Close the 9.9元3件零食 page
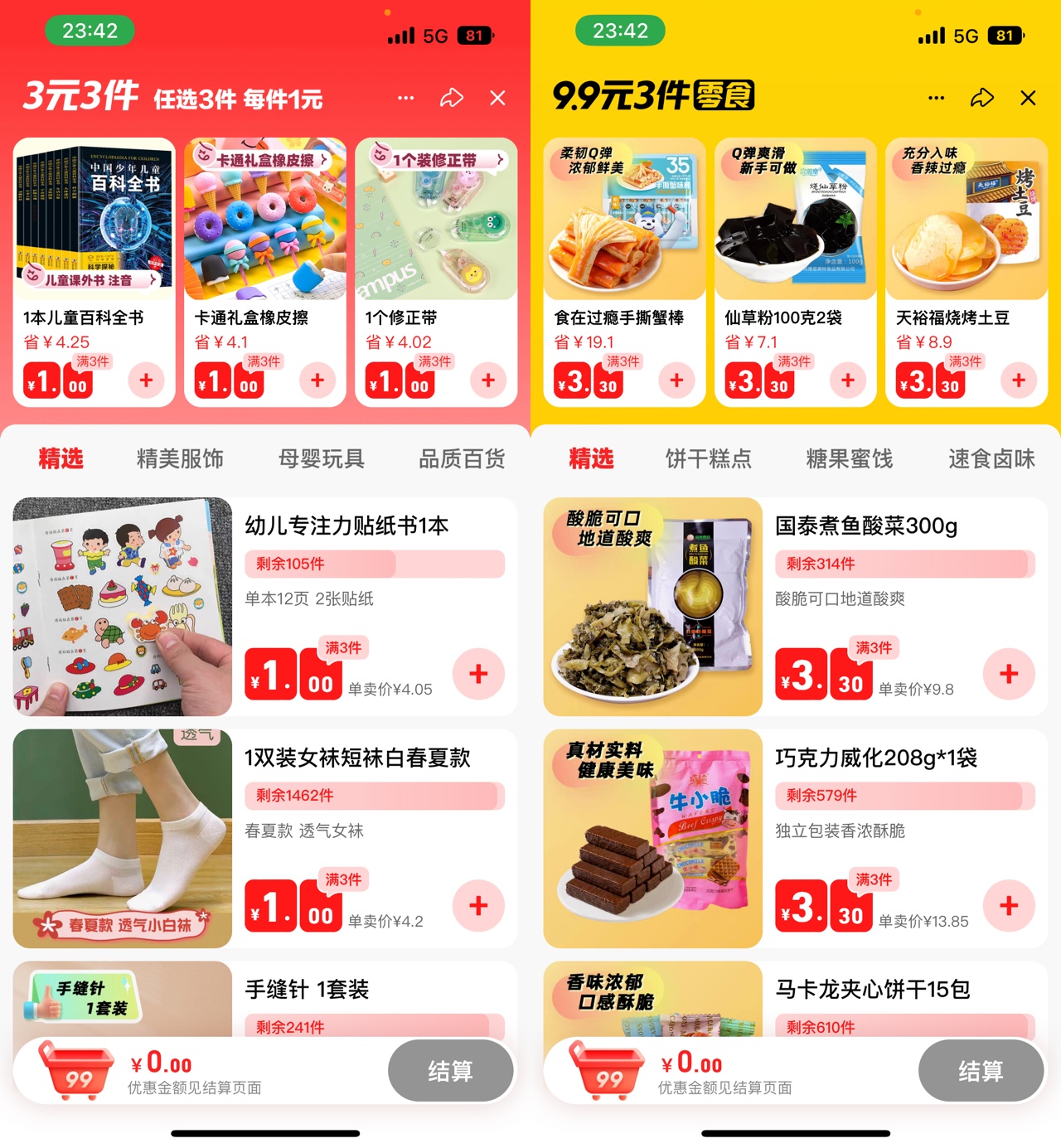The image size is (1061, 1148). click(1028, 98)
